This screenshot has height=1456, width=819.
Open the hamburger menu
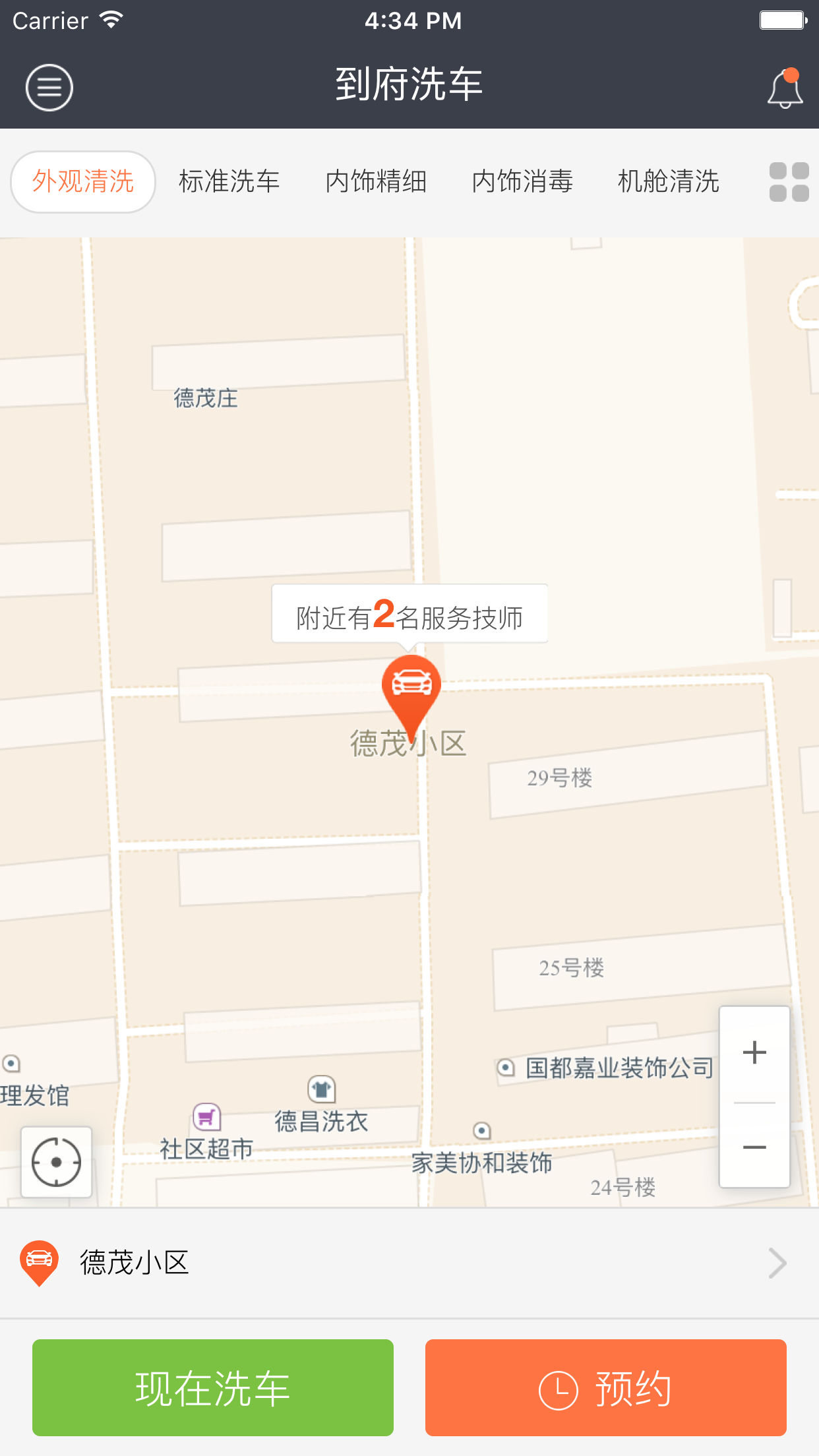pyautogui.click(x=49, y=87)
